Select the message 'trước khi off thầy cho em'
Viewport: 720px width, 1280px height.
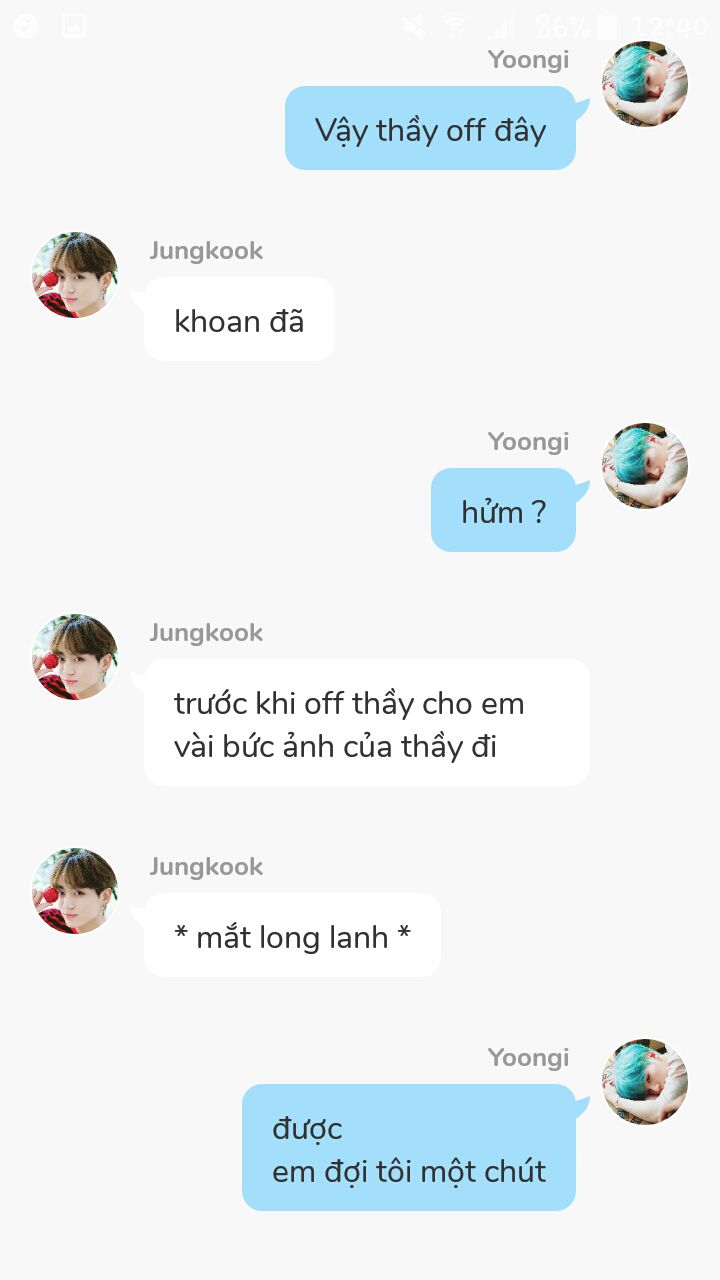[367, 722]
